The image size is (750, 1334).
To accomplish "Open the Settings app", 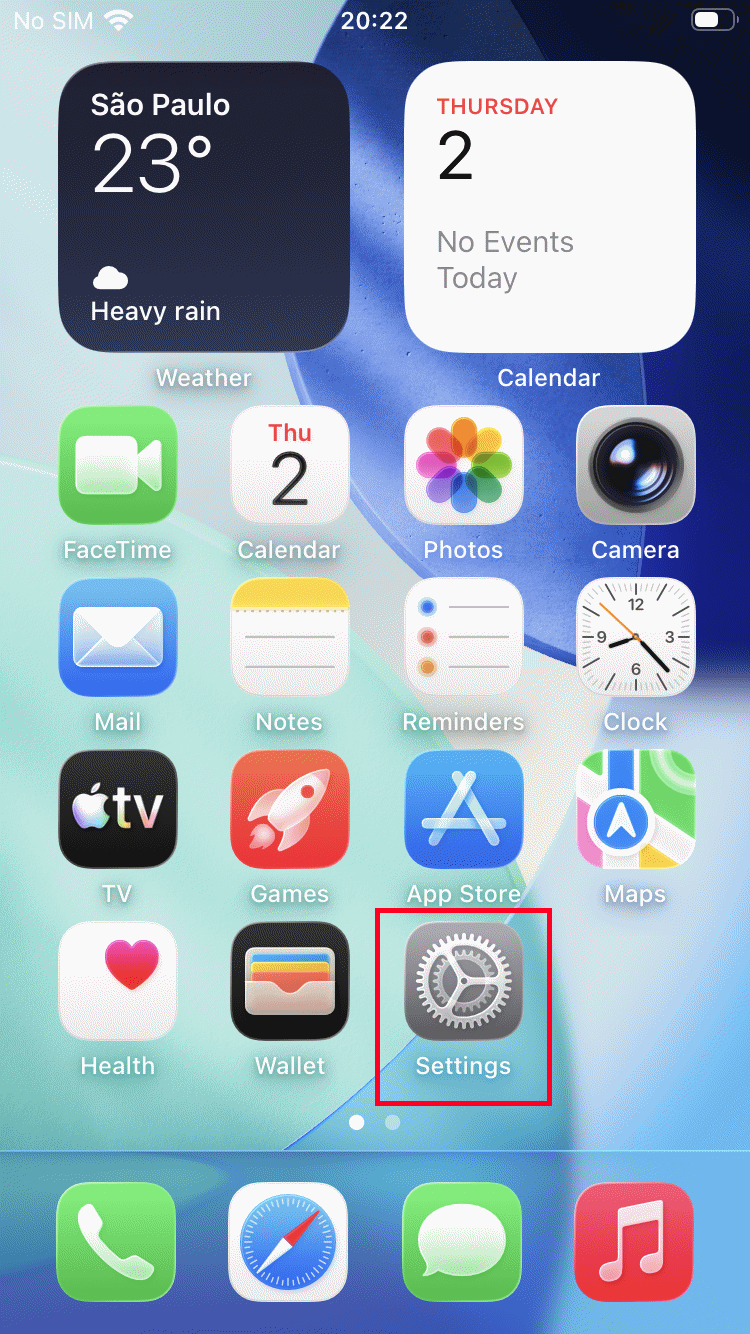I will click(x=463, y=981).
